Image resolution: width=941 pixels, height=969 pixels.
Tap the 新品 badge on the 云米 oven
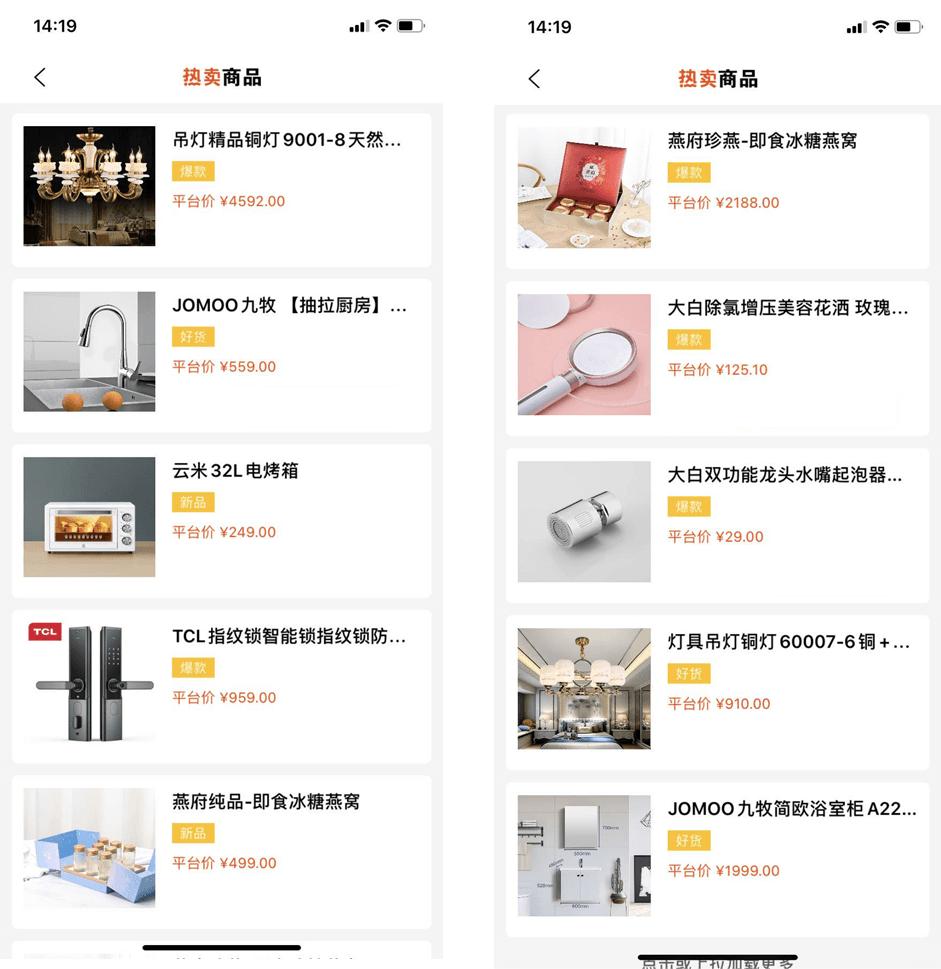click(192, 502)
